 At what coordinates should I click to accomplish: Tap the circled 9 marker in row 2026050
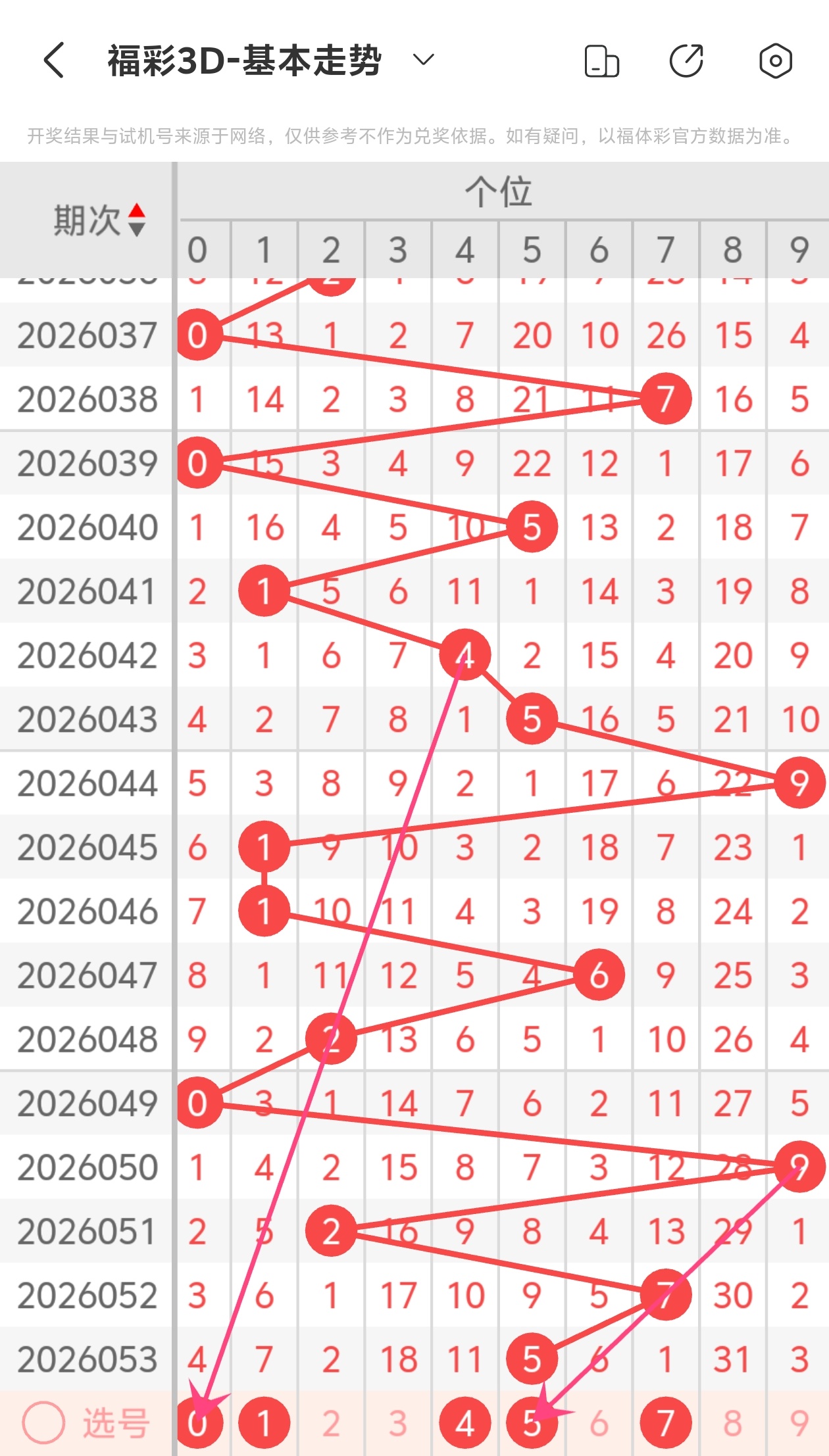(x=799, y=1166)
